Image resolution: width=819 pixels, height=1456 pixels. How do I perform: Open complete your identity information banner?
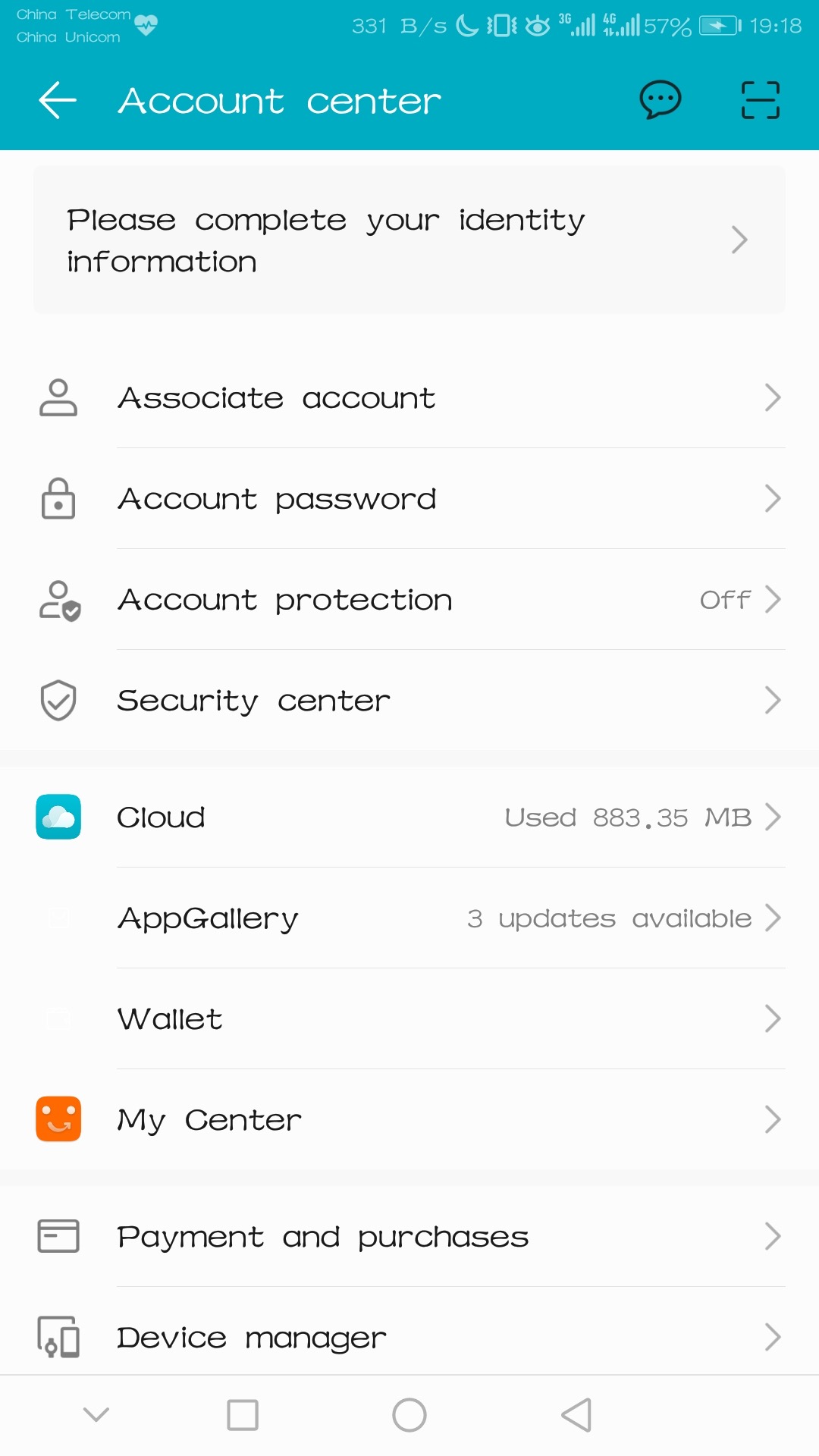(409, 240)
